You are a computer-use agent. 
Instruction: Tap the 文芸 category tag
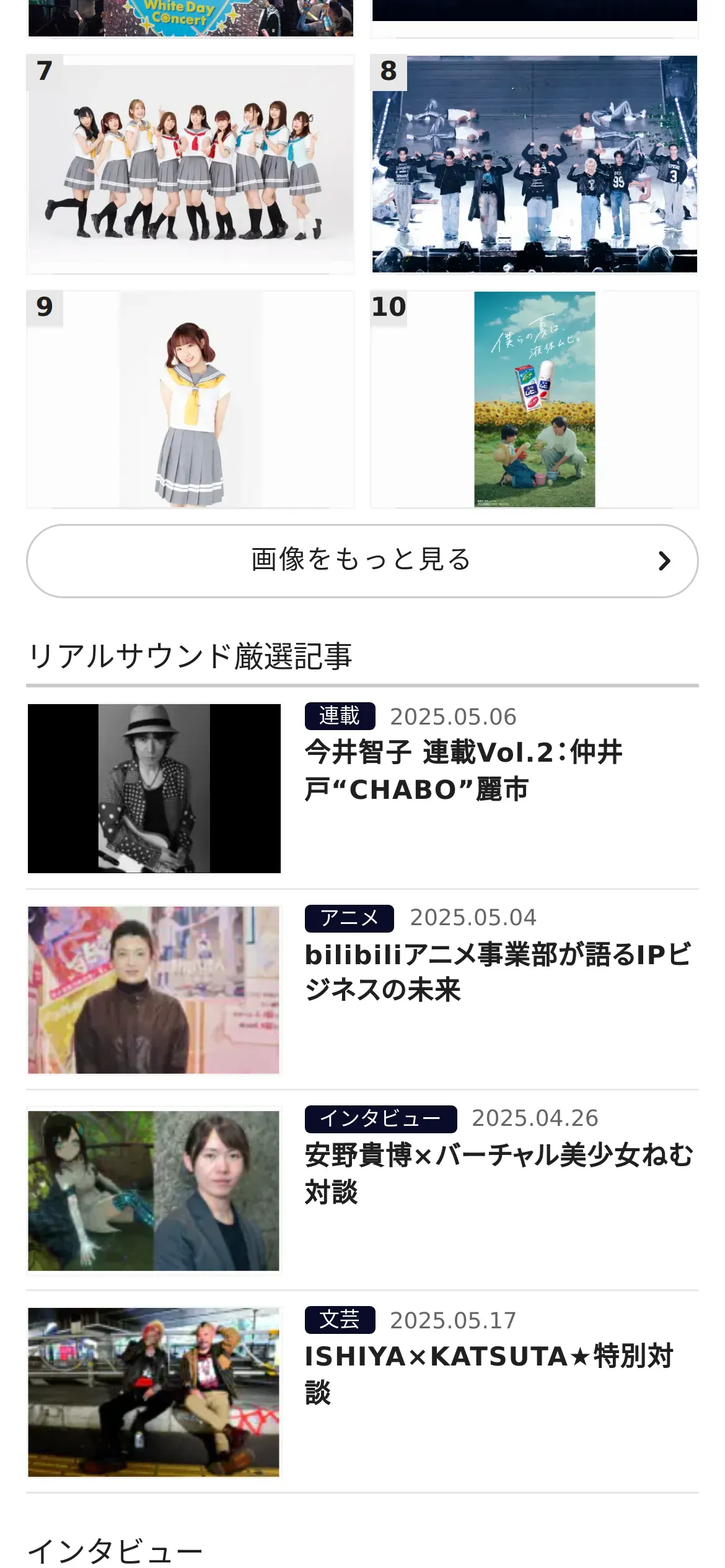click(x=340, y=1320)
